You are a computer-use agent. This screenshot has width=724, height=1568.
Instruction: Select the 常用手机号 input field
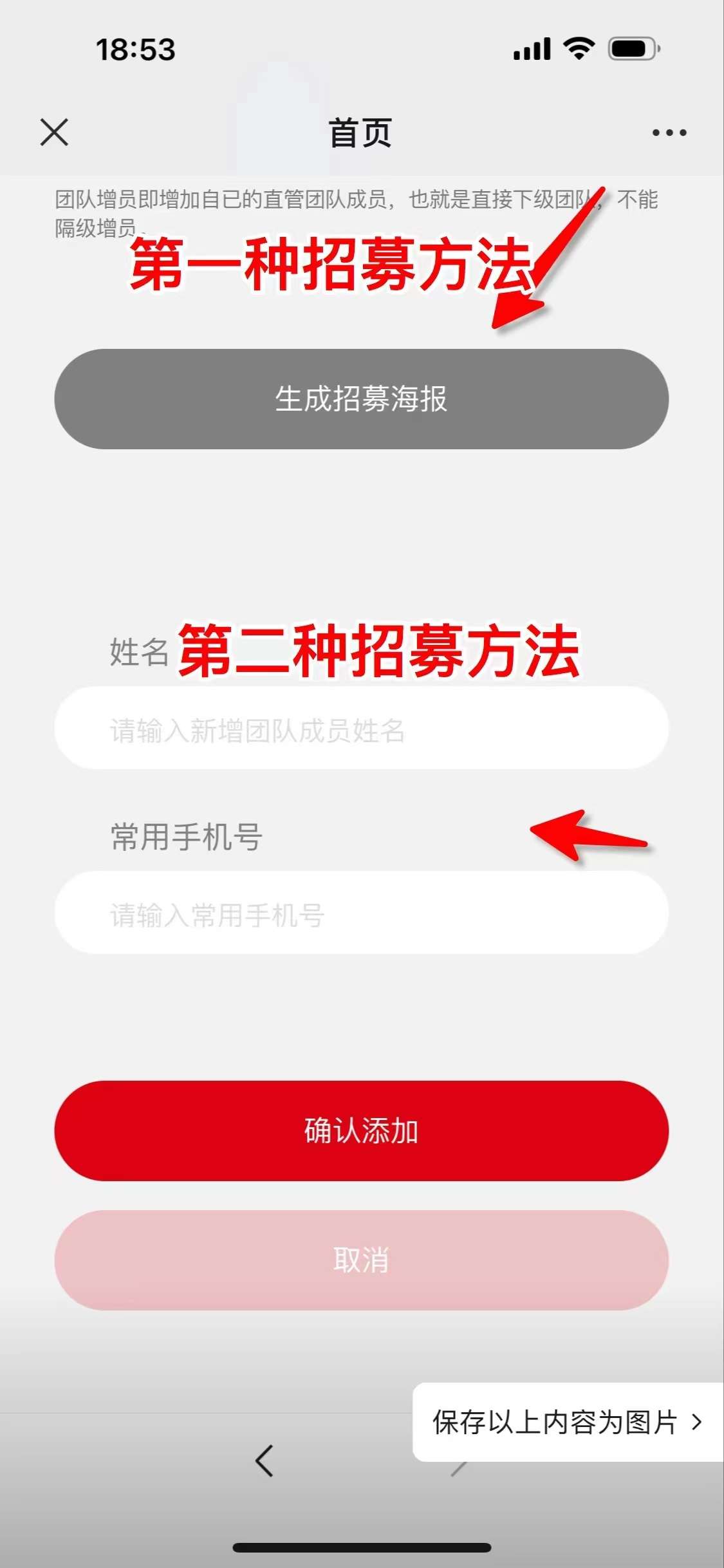point(361,913)
